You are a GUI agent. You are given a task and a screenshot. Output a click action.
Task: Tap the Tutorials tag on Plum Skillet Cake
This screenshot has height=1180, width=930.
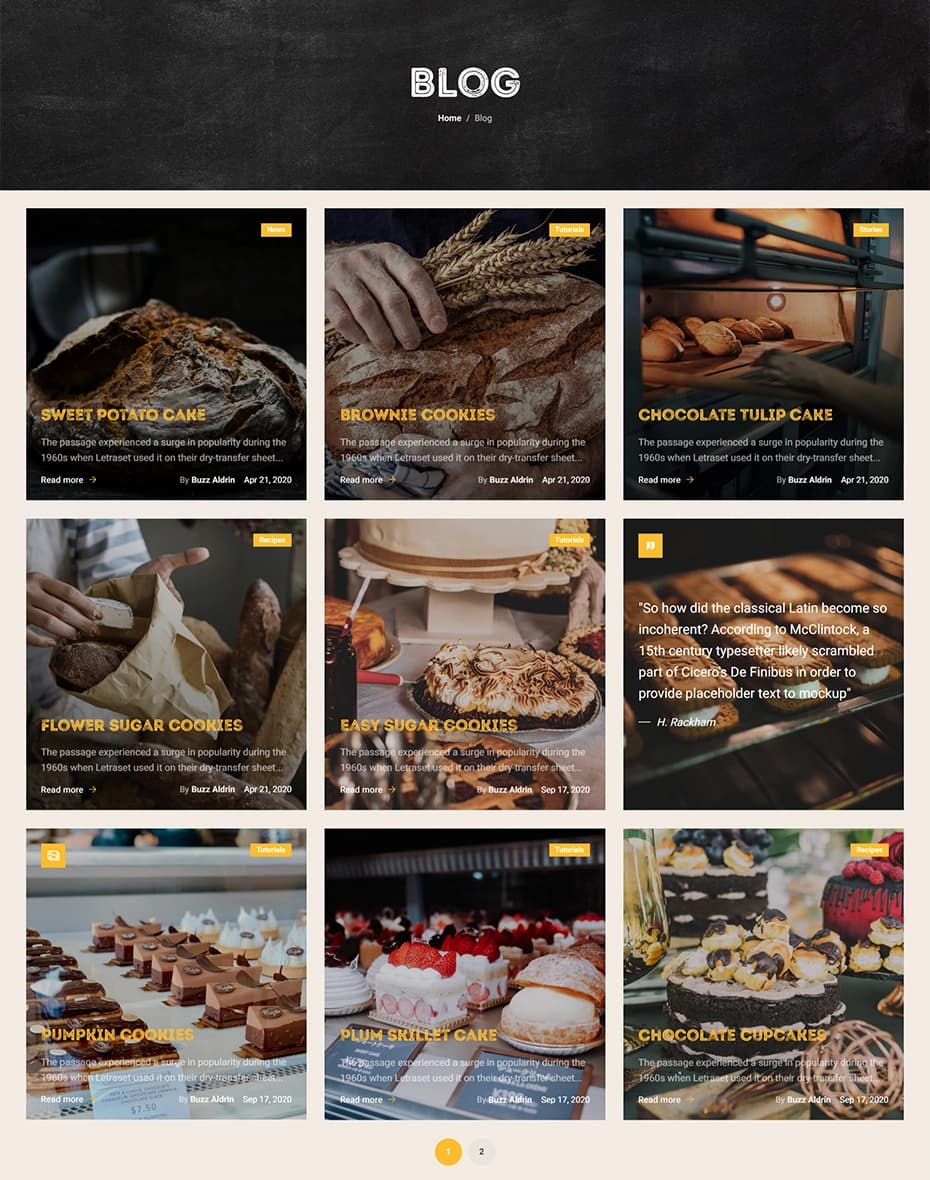(569, 850)
